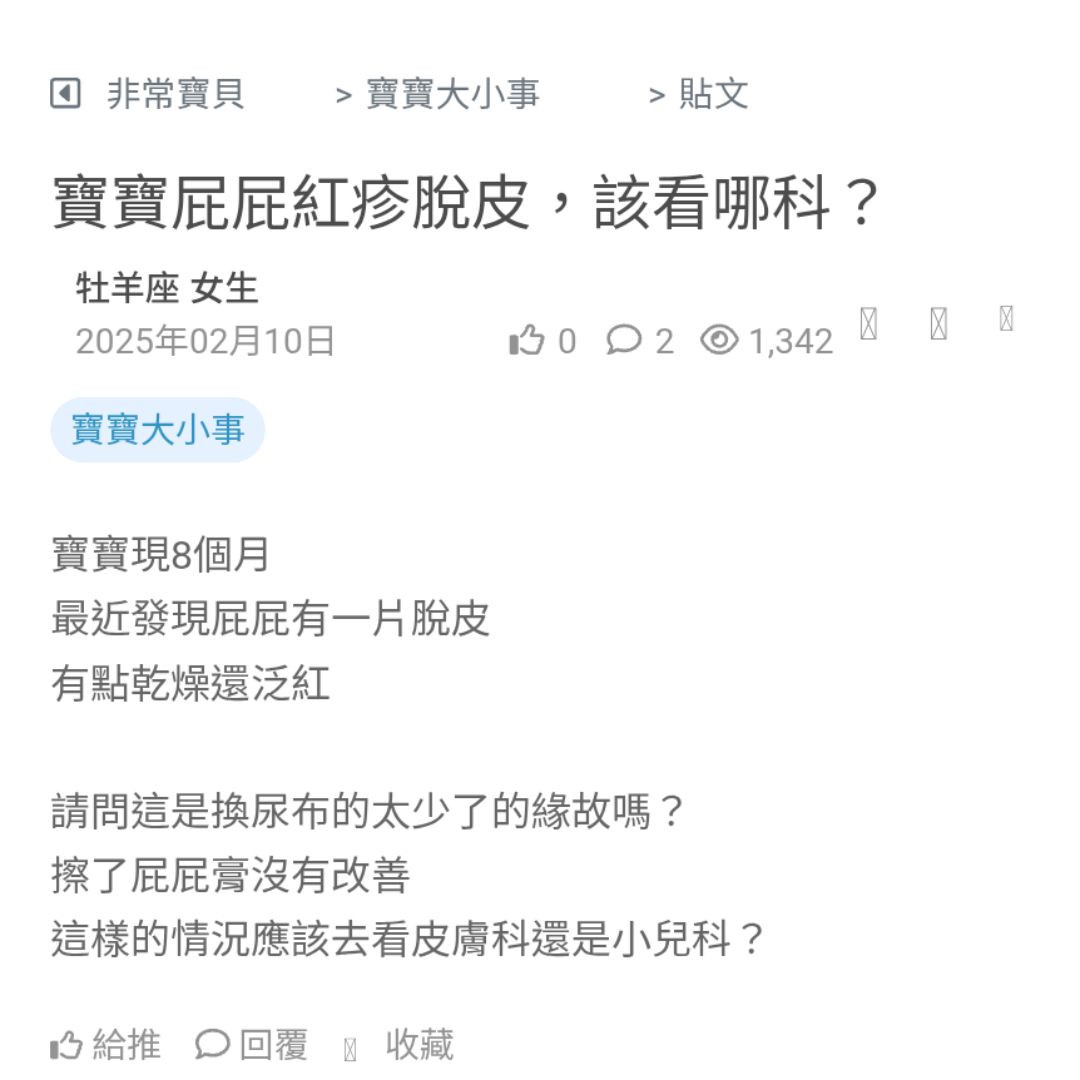1080x1080 pixels.
Task: Go back via 非常寶貝 breadcrumb
Action: click(150, 95)
